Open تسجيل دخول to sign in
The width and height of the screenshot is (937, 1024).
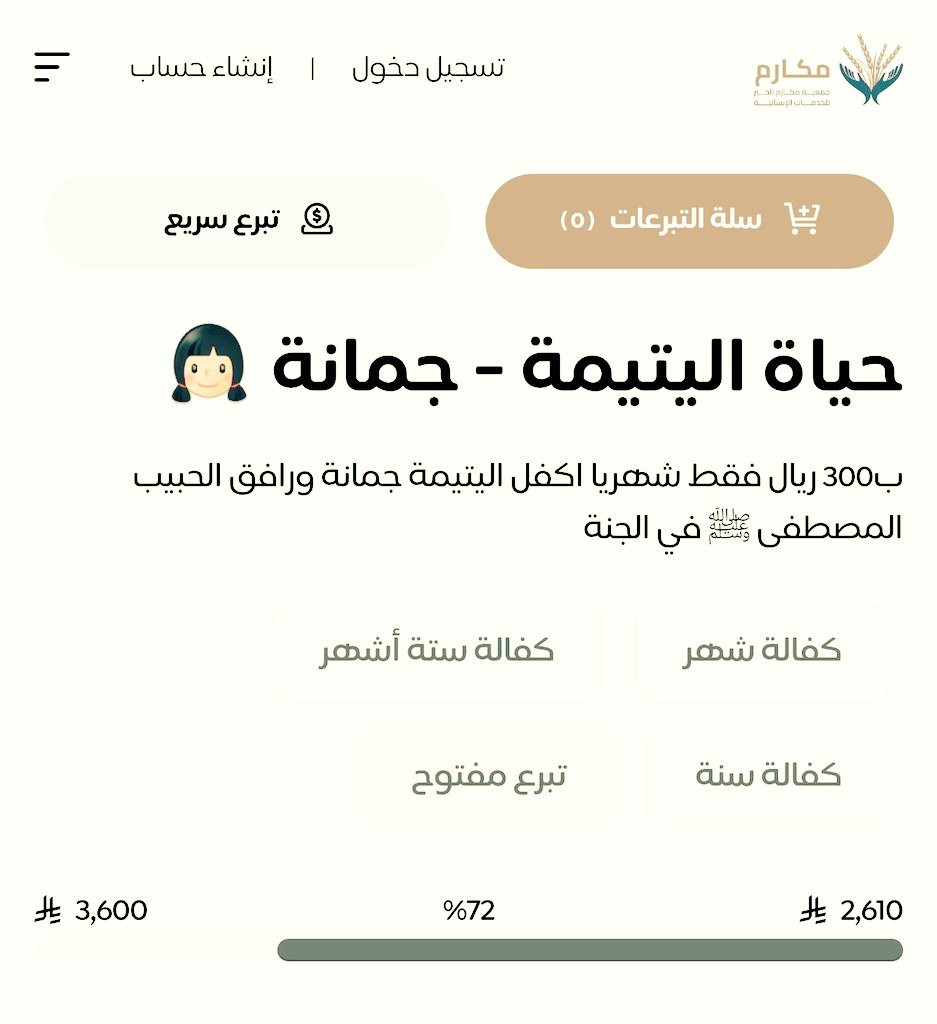tap(428, 68)
